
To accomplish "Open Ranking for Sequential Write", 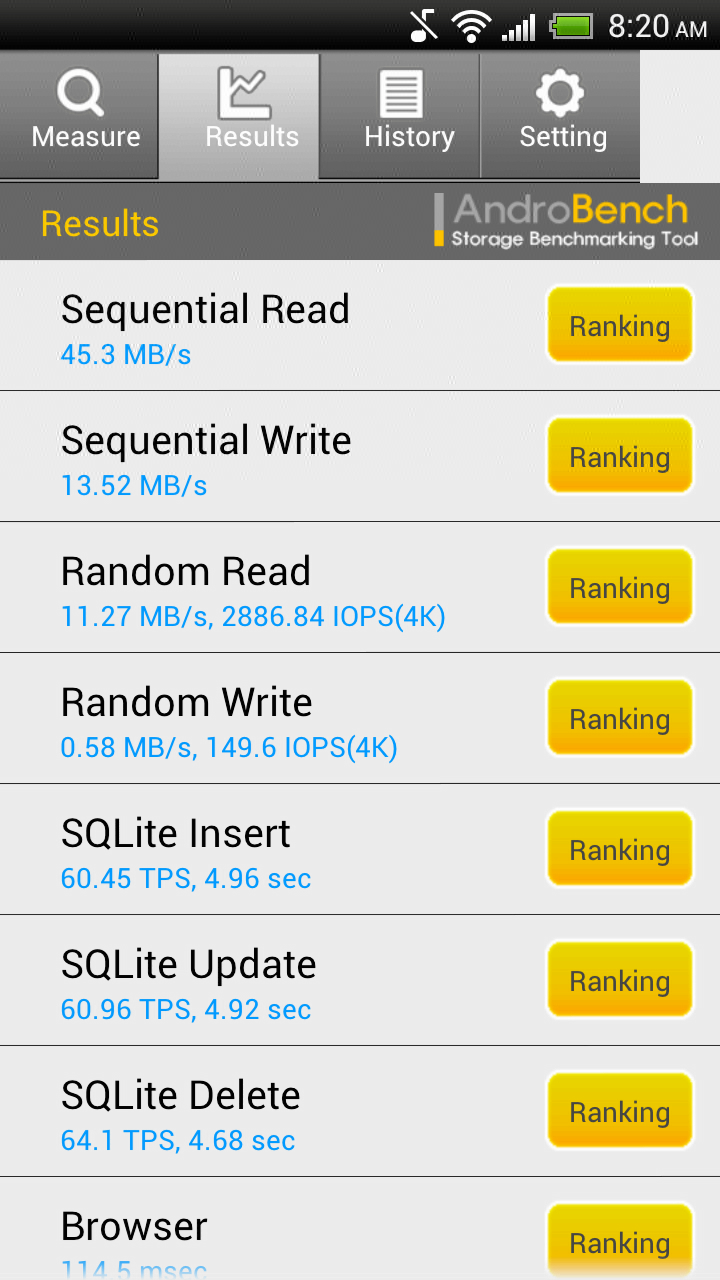I will (619, 455).
